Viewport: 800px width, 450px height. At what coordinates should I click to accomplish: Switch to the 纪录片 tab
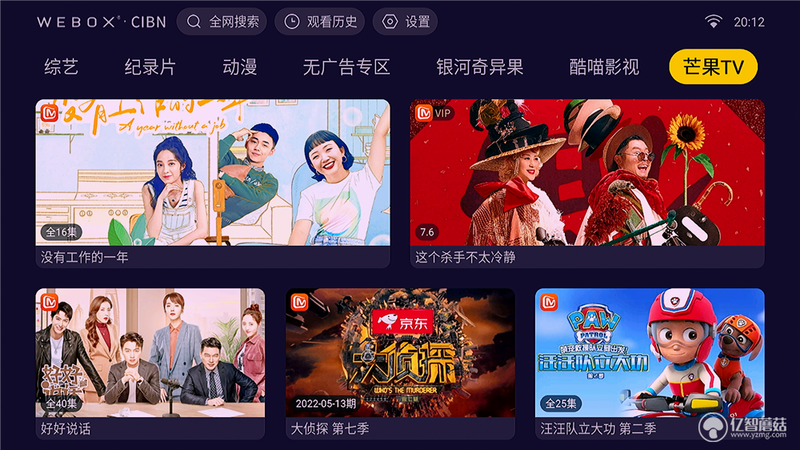[x=150, y=68]
